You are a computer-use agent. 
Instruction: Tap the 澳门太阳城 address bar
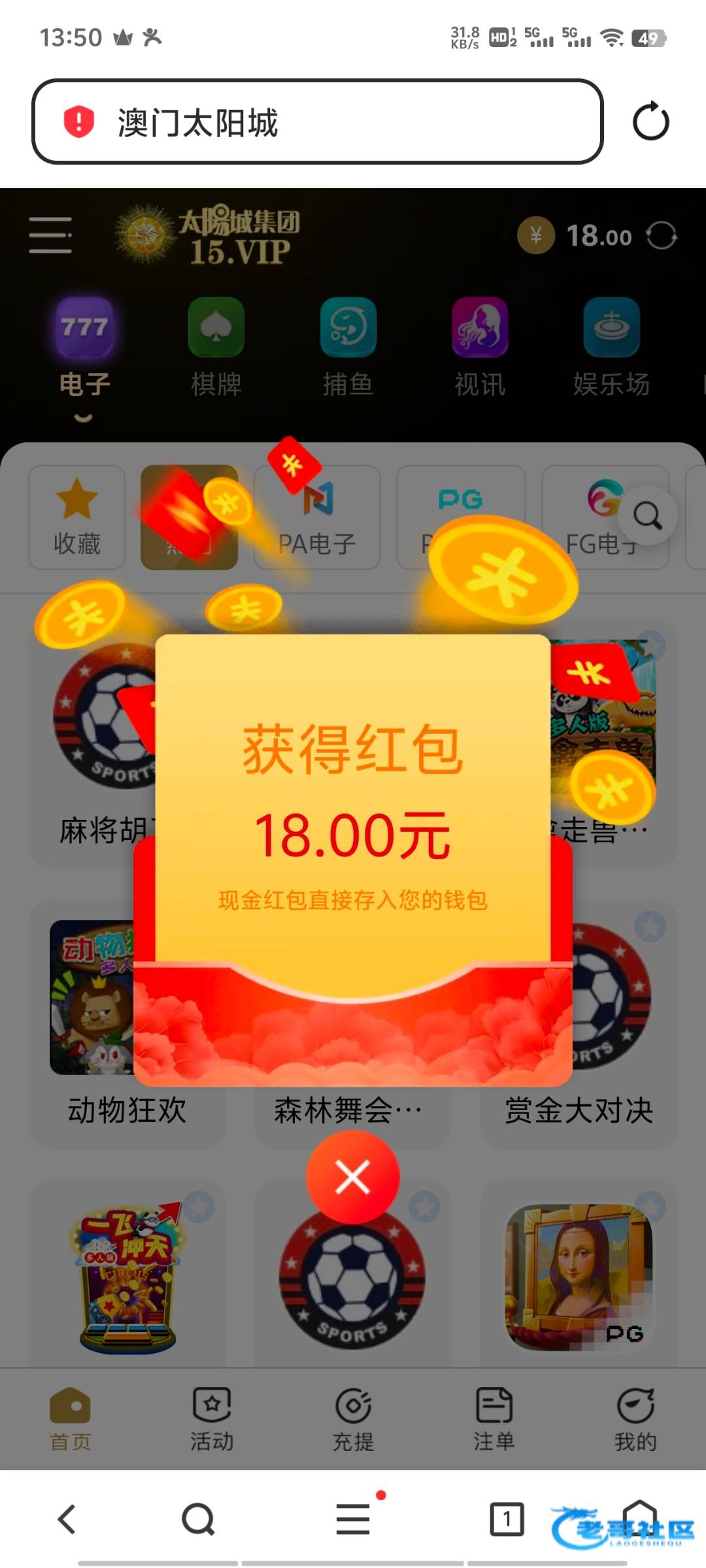pos(317,122)
